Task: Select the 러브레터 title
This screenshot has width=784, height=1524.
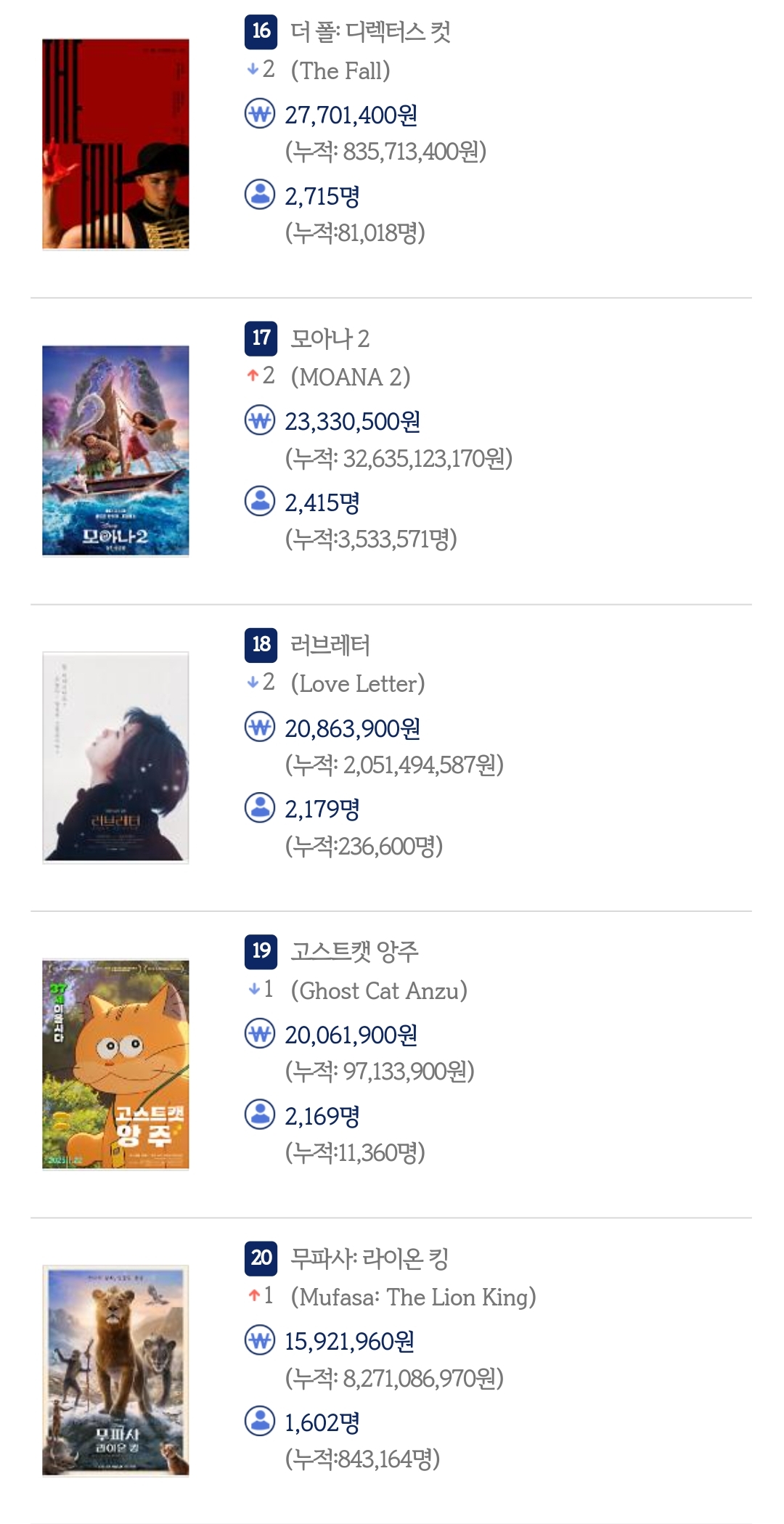Action: 330,645
